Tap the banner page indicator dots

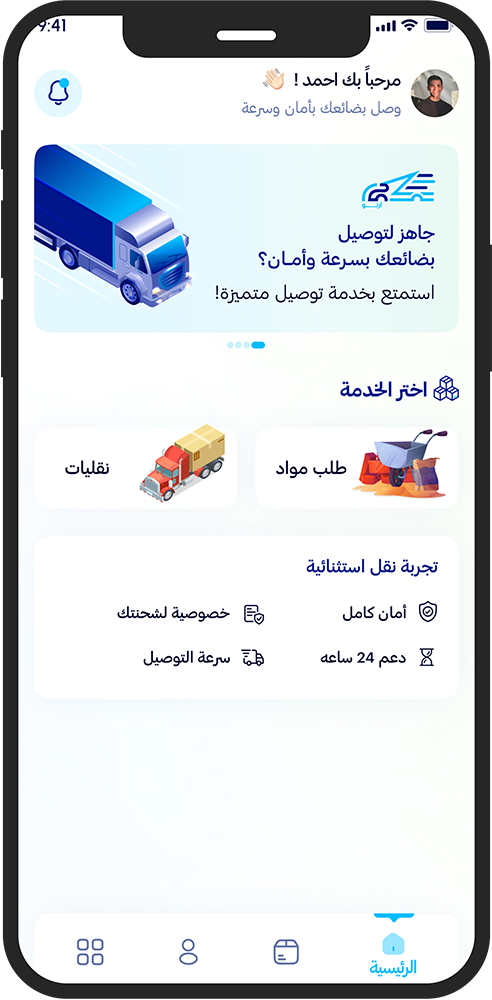point(246,345)
